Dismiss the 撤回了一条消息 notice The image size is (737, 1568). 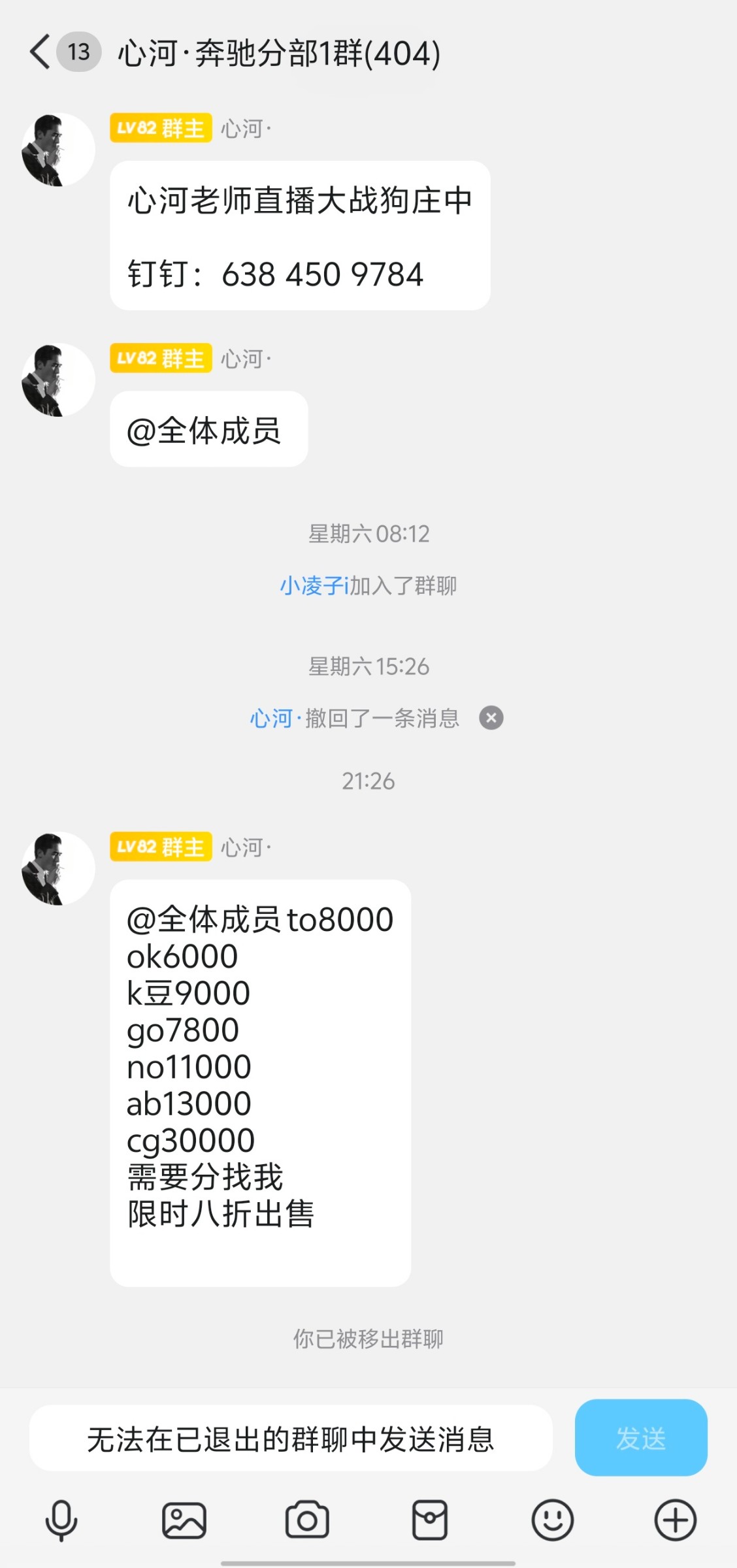(x=491, y=718)
